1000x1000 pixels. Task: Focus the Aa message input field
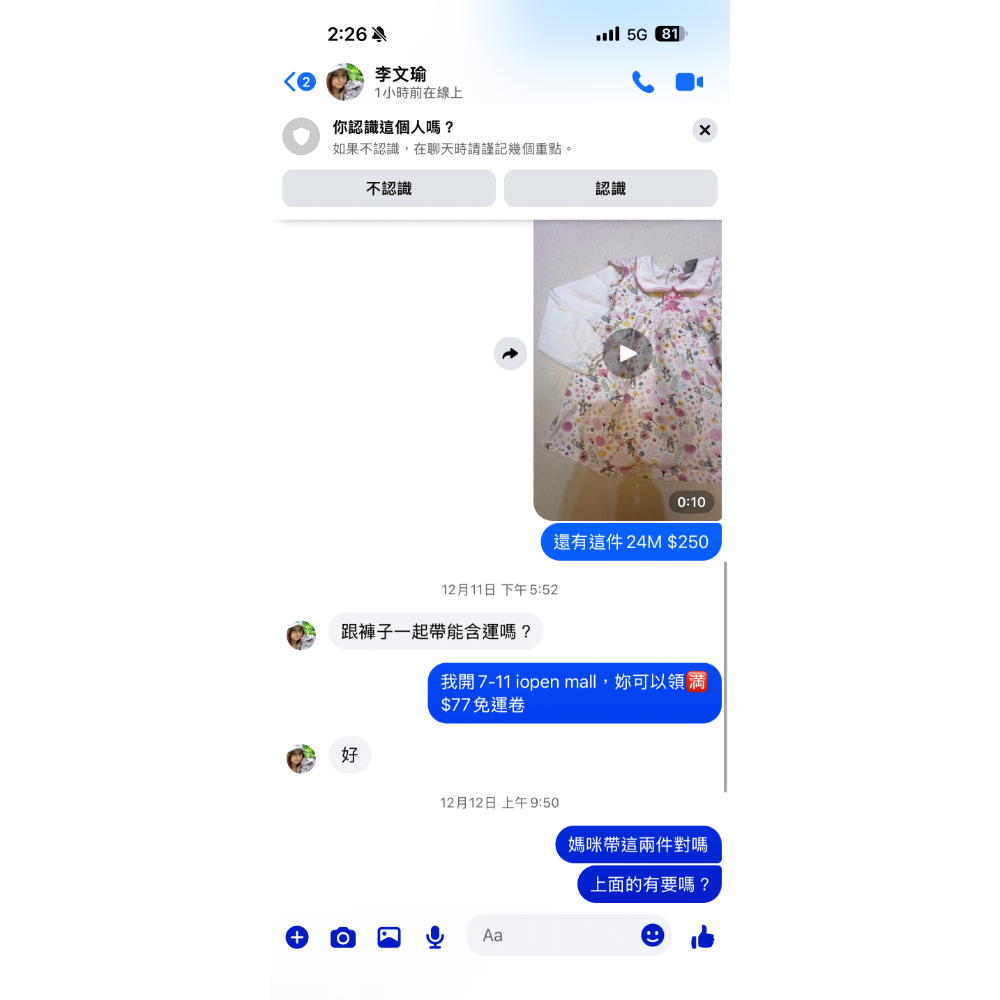[550, 936]
